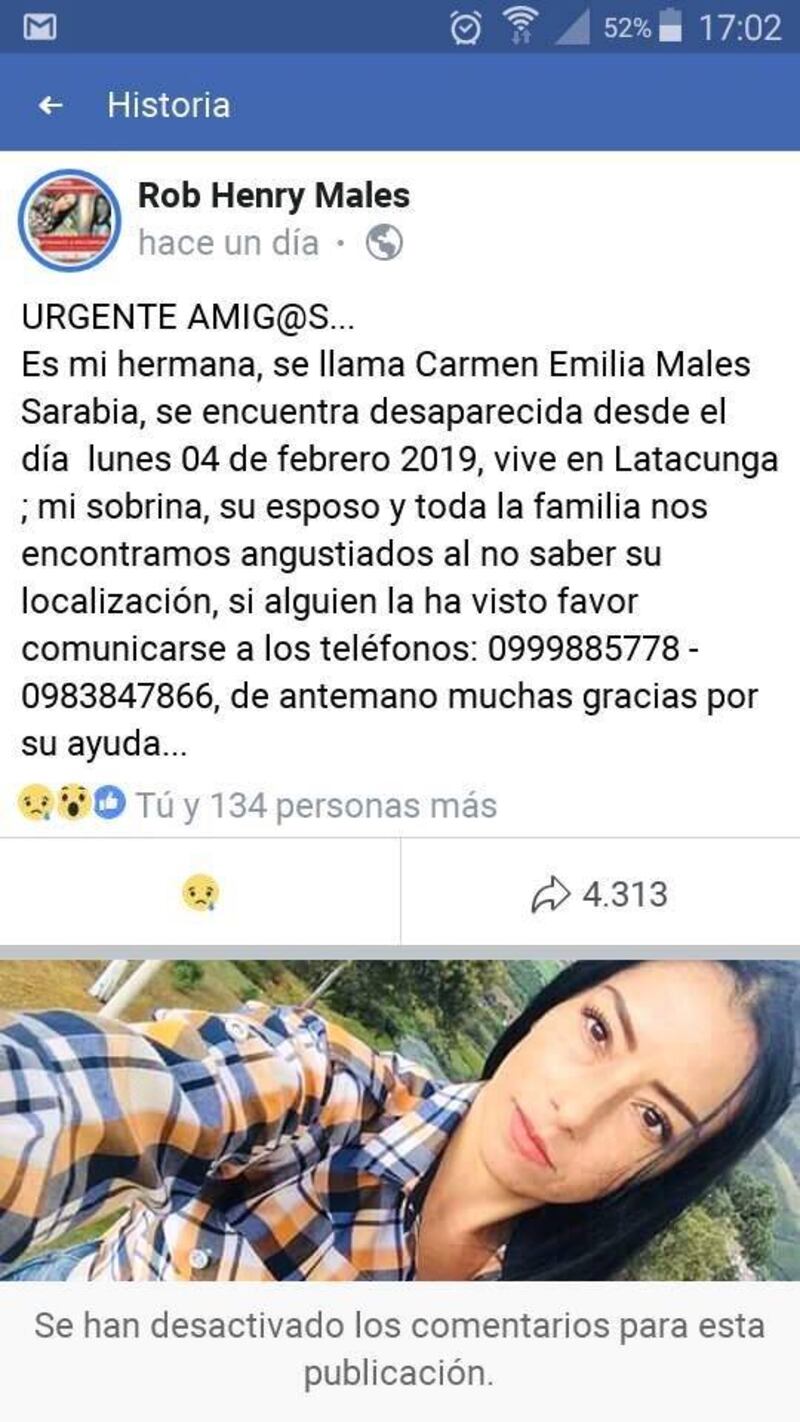800x1422 pixels.
Task: Share the post with 4.313 shares
Action: click(x=599, y=894)
